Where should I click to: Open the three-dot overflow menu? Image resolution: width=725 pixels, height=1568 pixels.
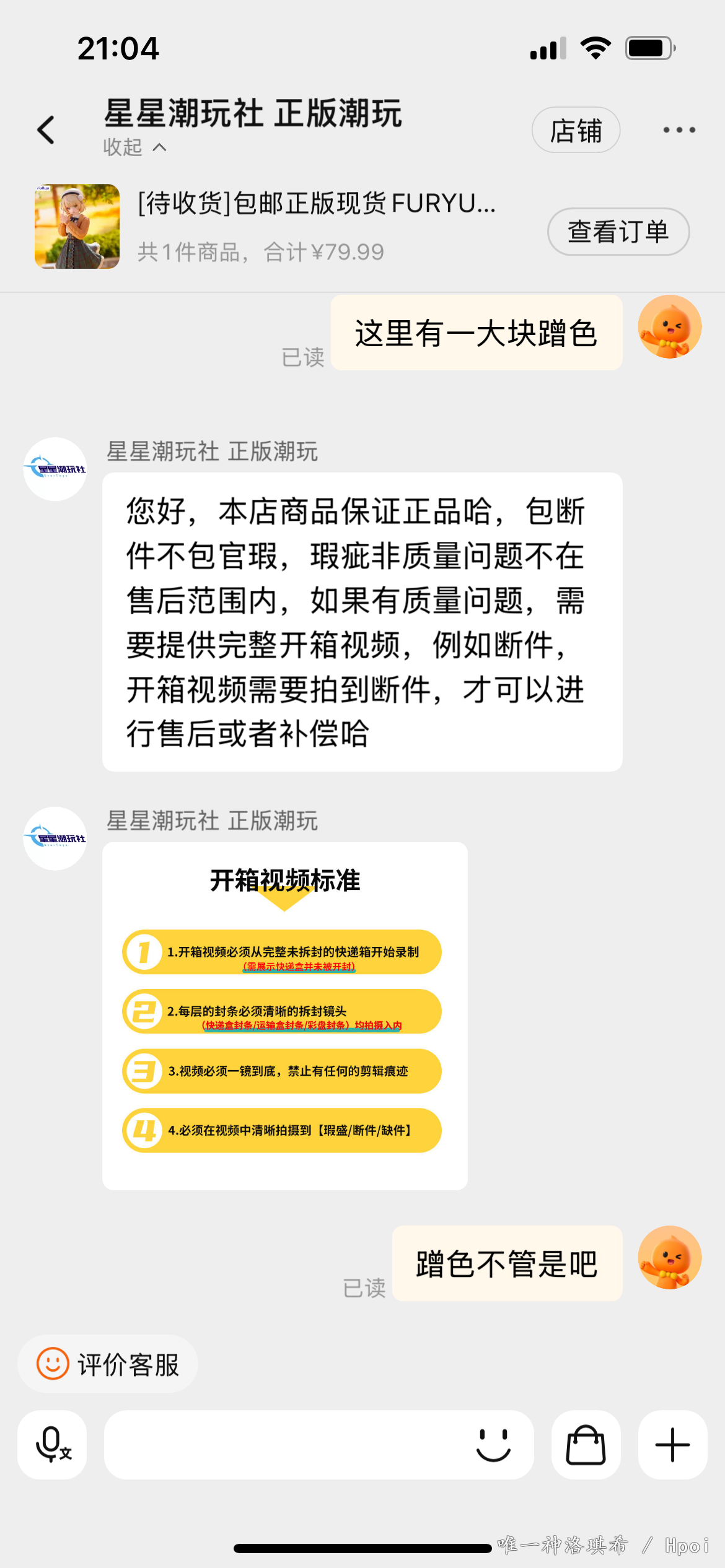[679, 130]
